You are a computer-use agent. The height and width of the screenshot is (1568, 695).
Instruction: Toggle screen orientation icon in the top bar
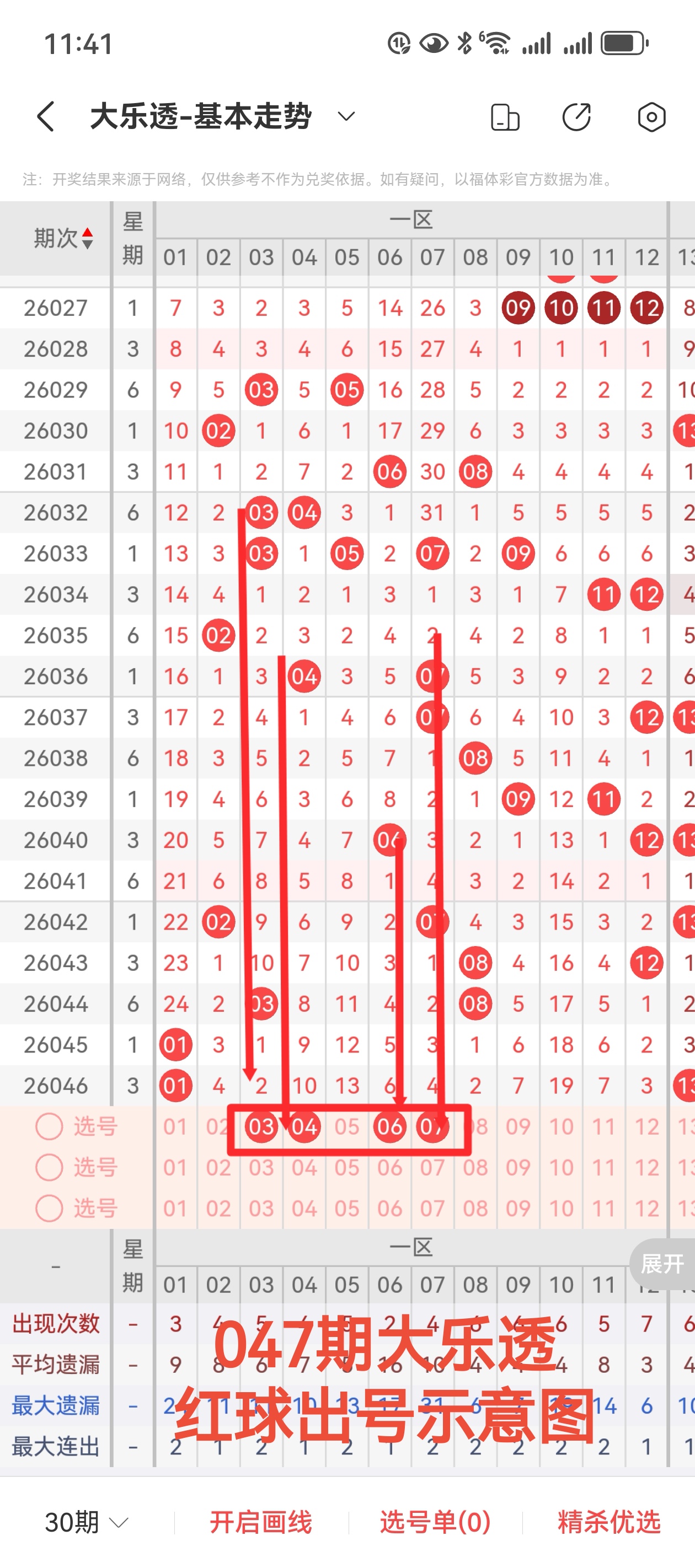point(505,117)
